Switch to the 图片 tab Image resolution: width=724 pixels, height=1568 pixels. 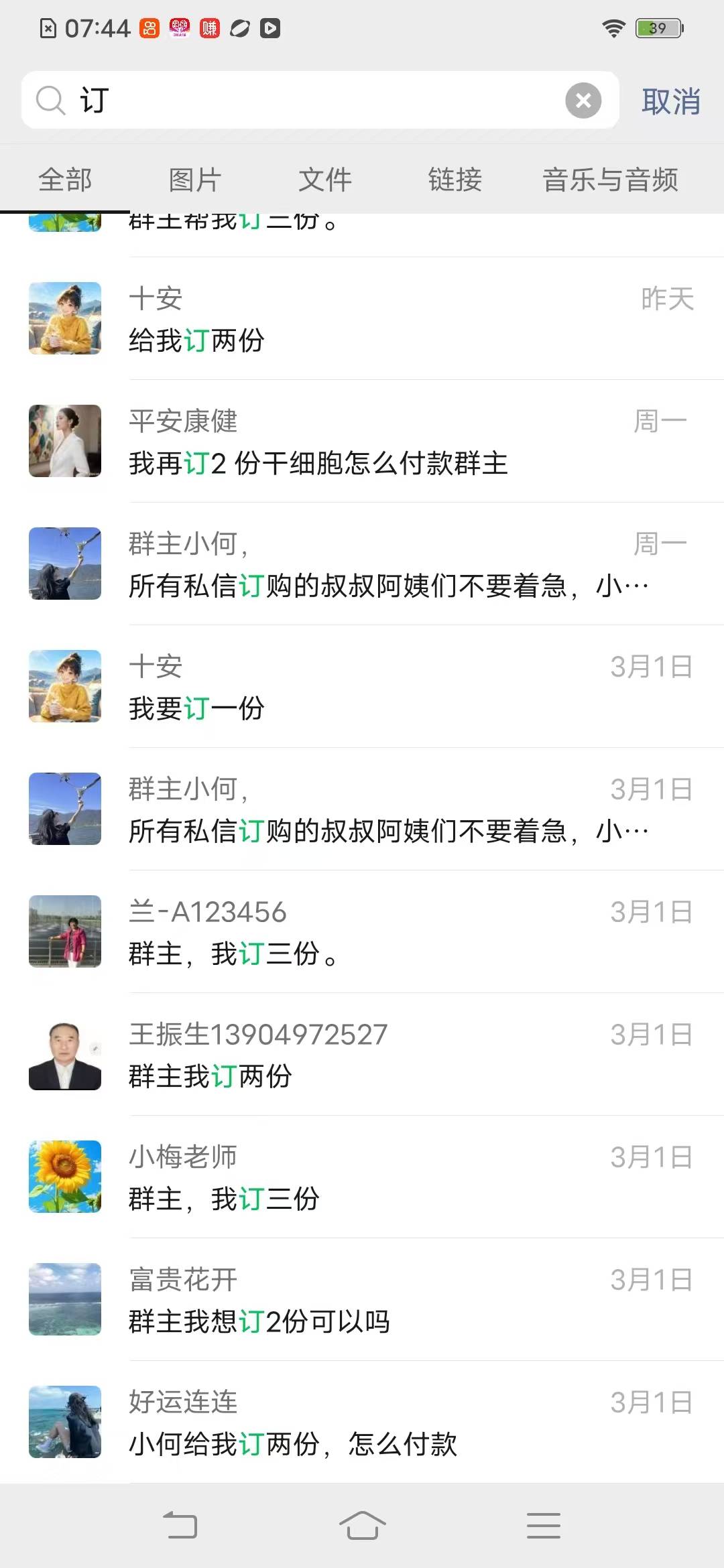point(194,180)
